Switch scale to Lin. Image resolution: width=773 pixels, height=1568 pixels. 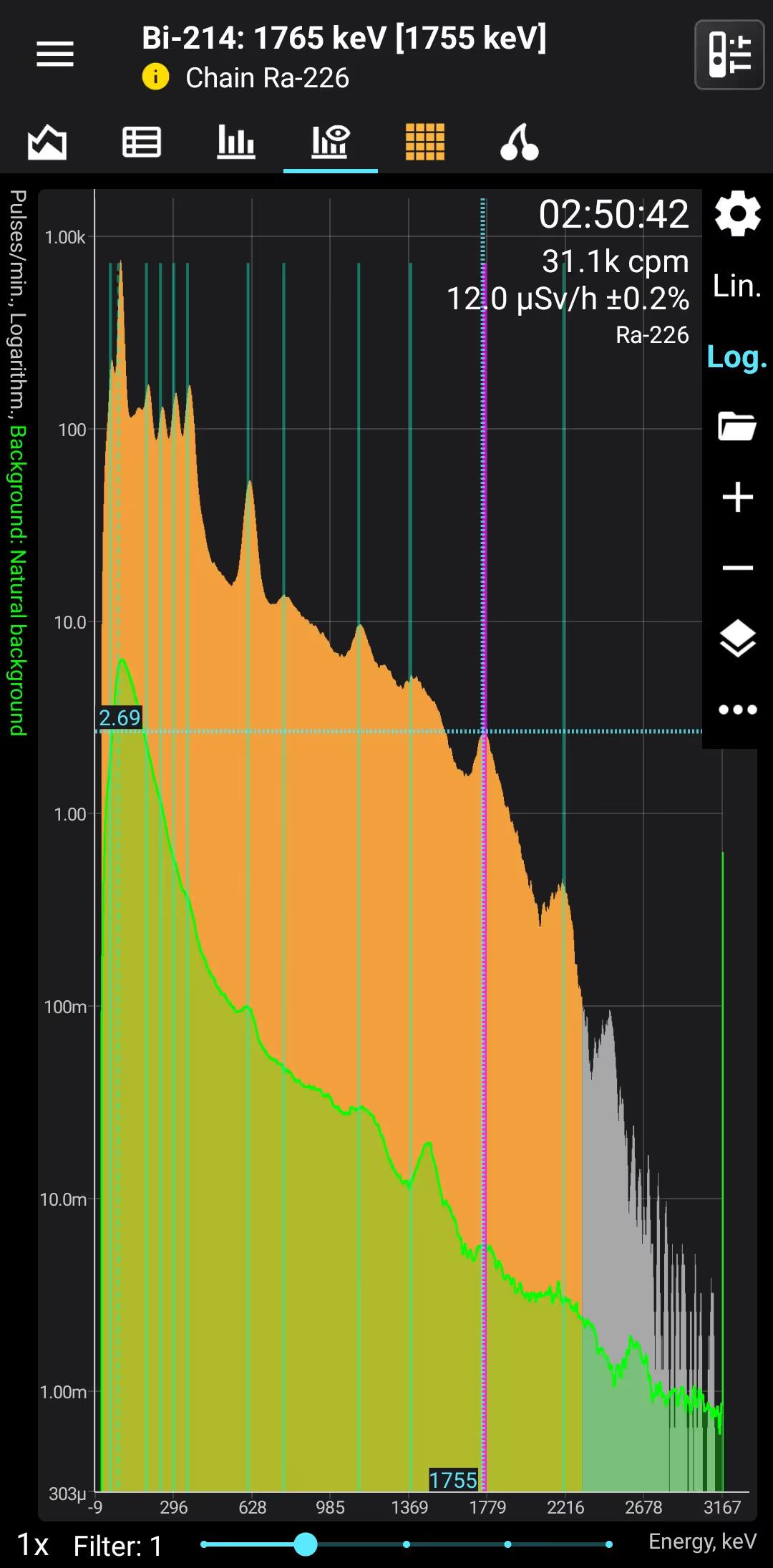click(737, 286)
